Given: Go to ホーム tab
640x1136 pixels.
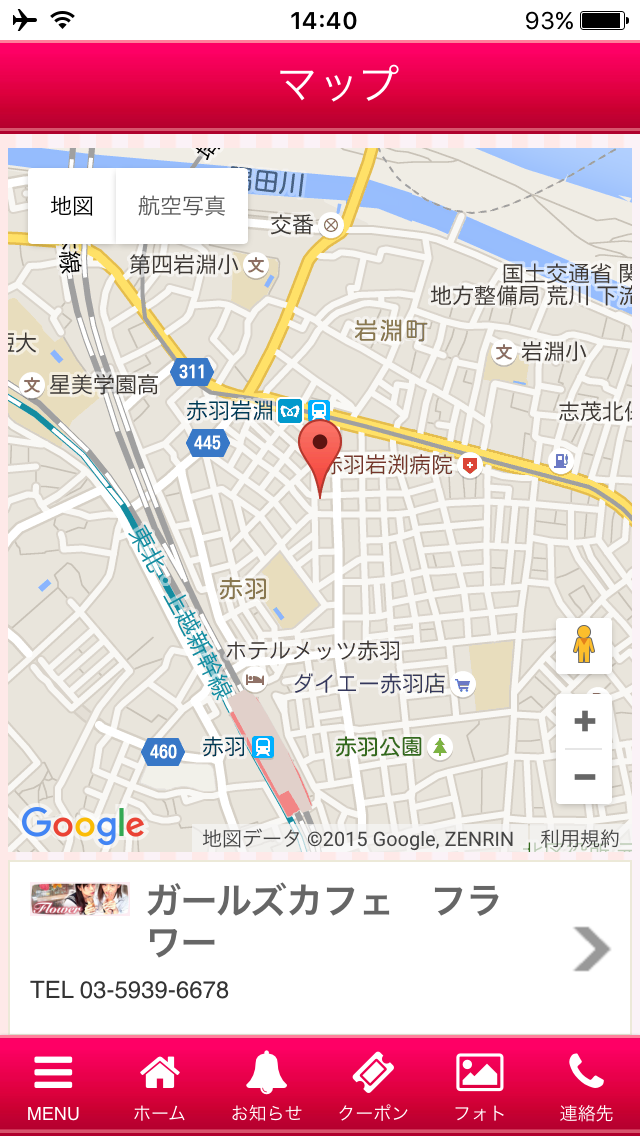Looking at the screenshot, I should click(x=160, y=1085).
